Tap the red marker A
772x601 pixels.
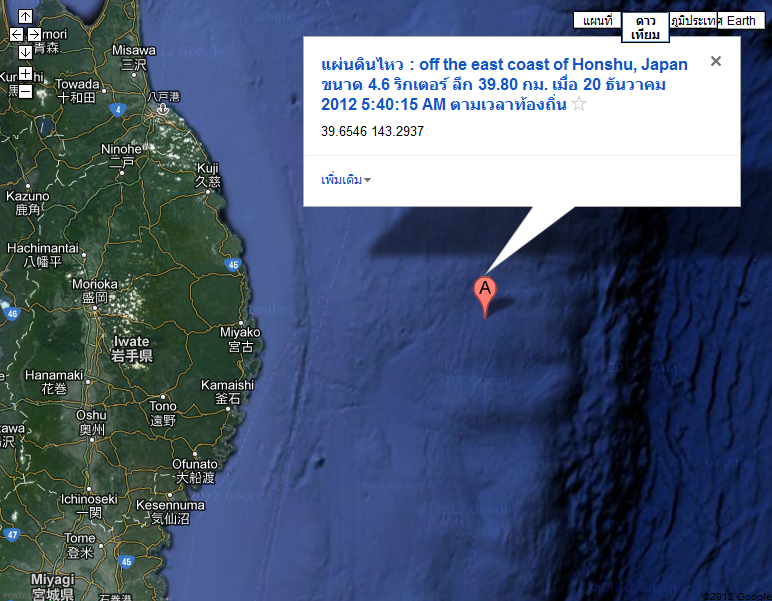[484, 295]
